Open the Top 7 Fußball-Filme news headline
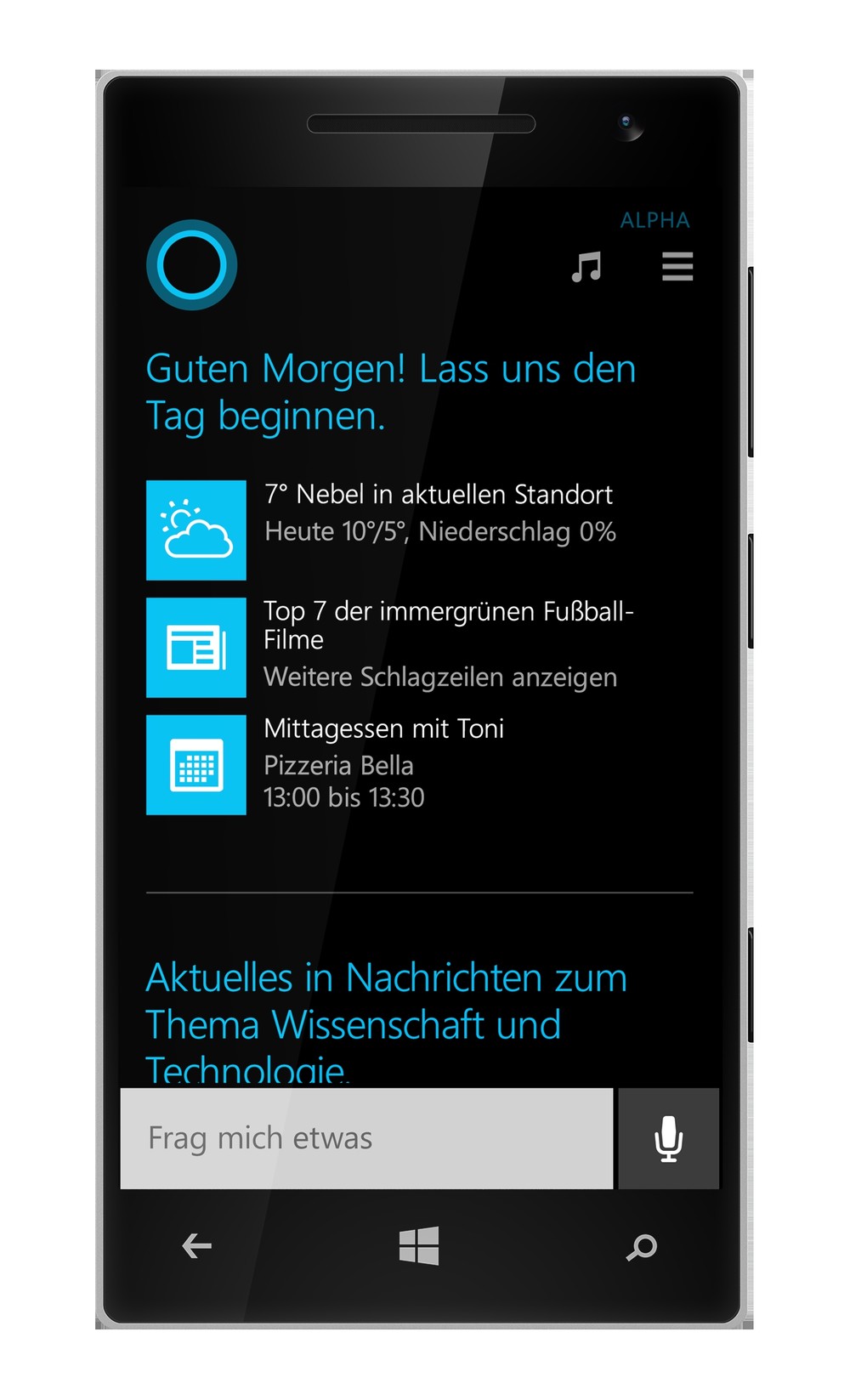Screen dimensions: 850x1400 [449, 625]
